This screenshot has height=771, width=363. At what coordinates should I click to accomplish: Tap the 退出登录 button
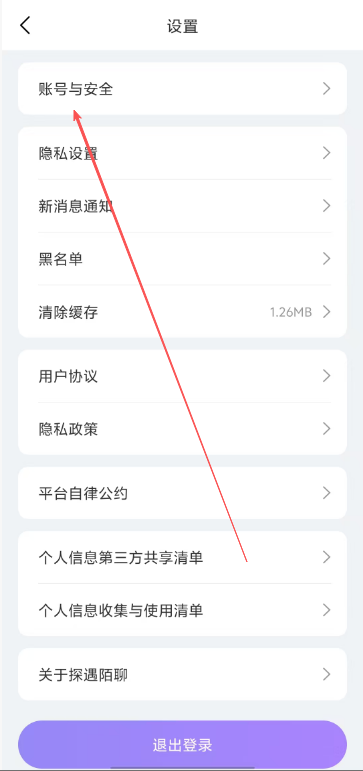(182, 744)
